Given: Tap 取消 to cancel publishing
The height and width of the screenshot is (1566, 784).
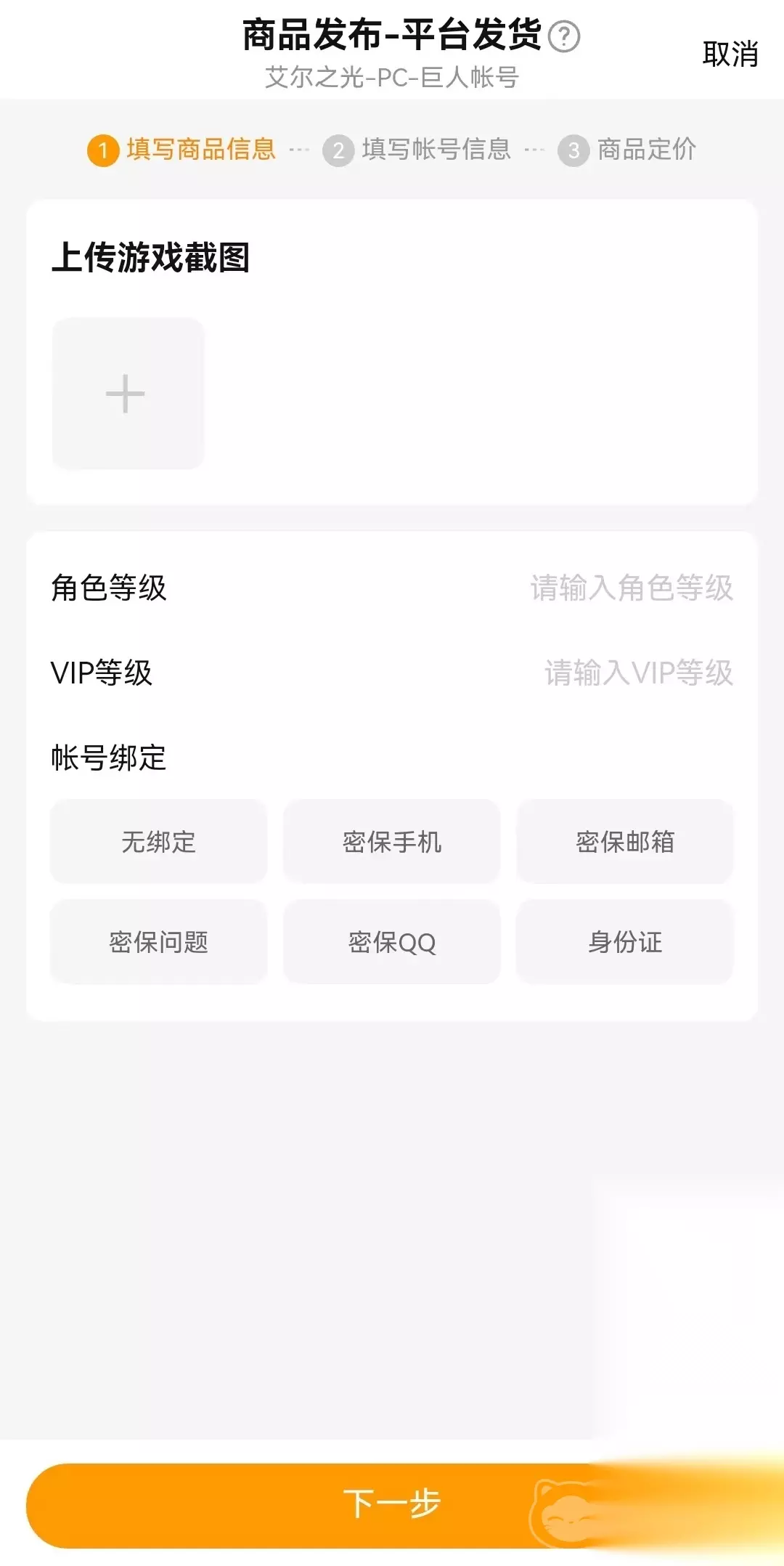Looking at the screenshot, I should coord(730,54).
